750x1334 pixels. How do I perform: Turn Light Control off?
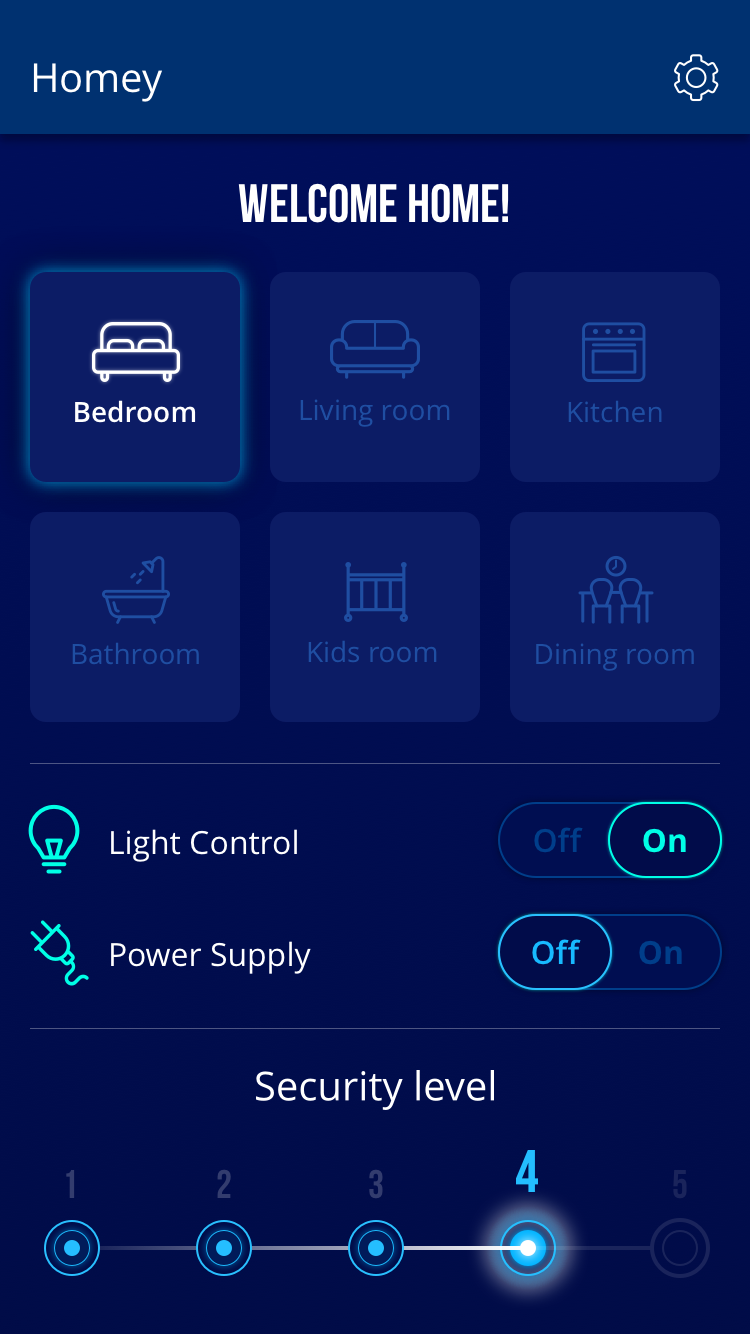[x=557, y=841]
